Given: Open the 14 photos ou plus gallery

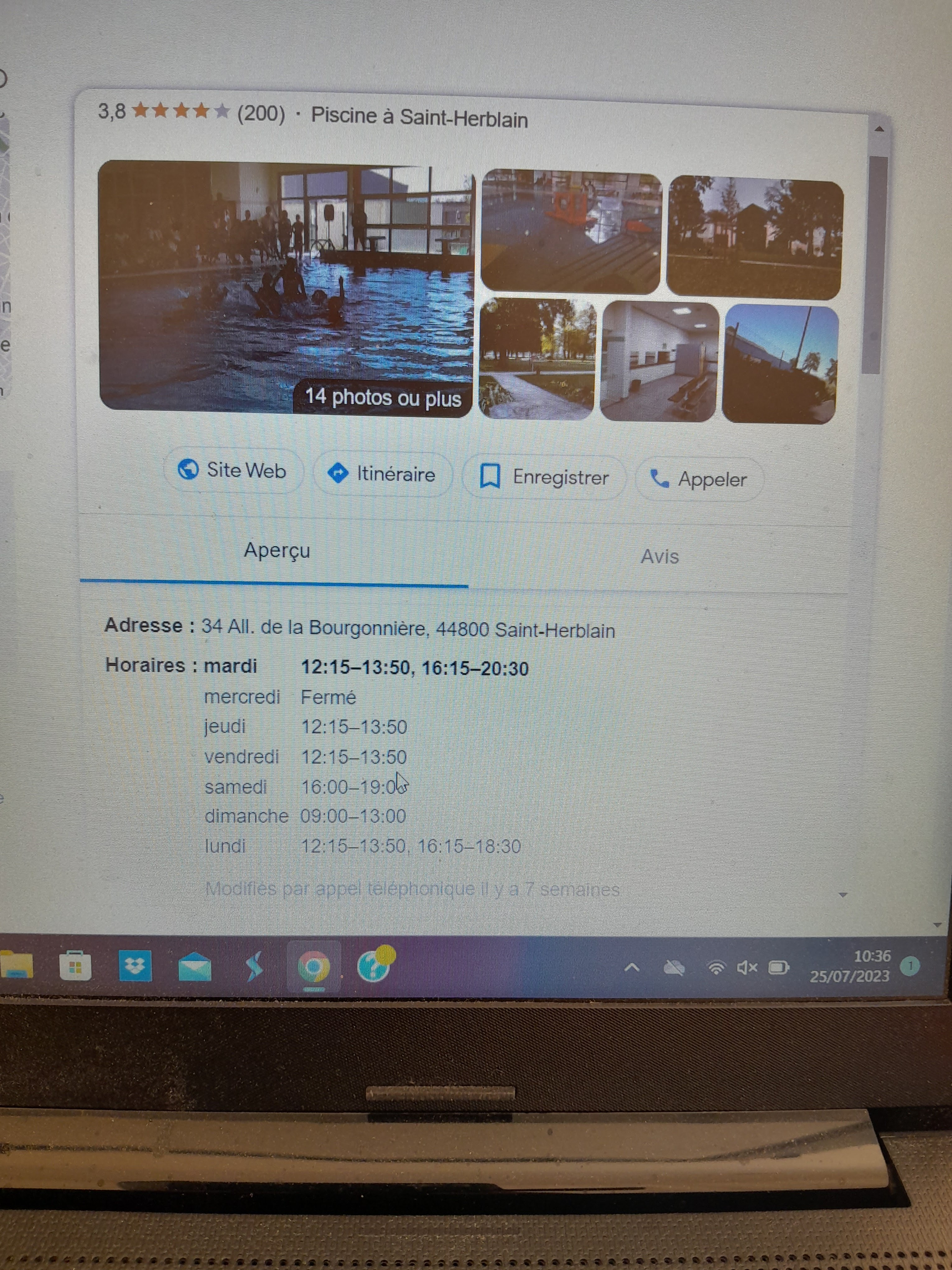Looking at the screenshot, I should tap(383, 397).
